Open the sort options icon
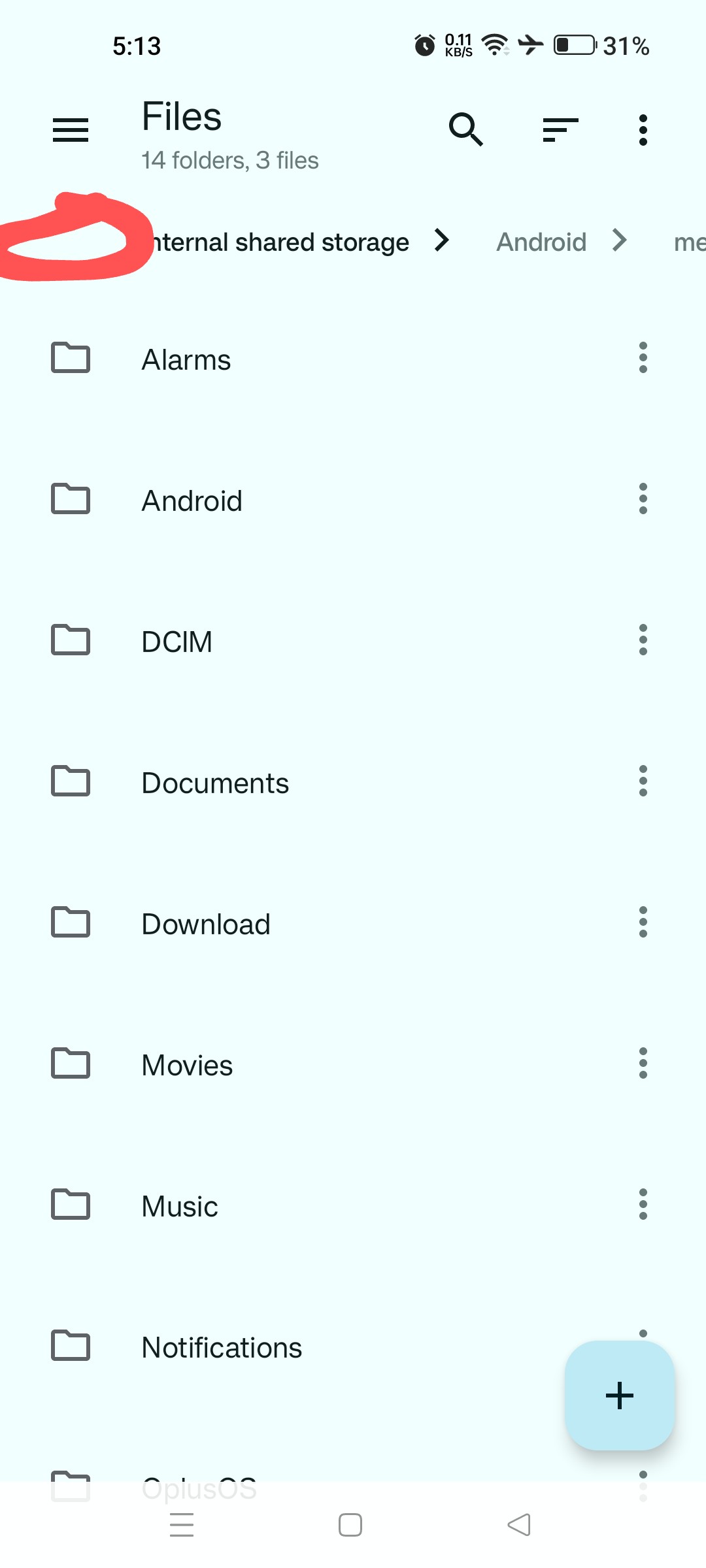The width and height of the screenshot is (706, 1568). pos(560,129)
